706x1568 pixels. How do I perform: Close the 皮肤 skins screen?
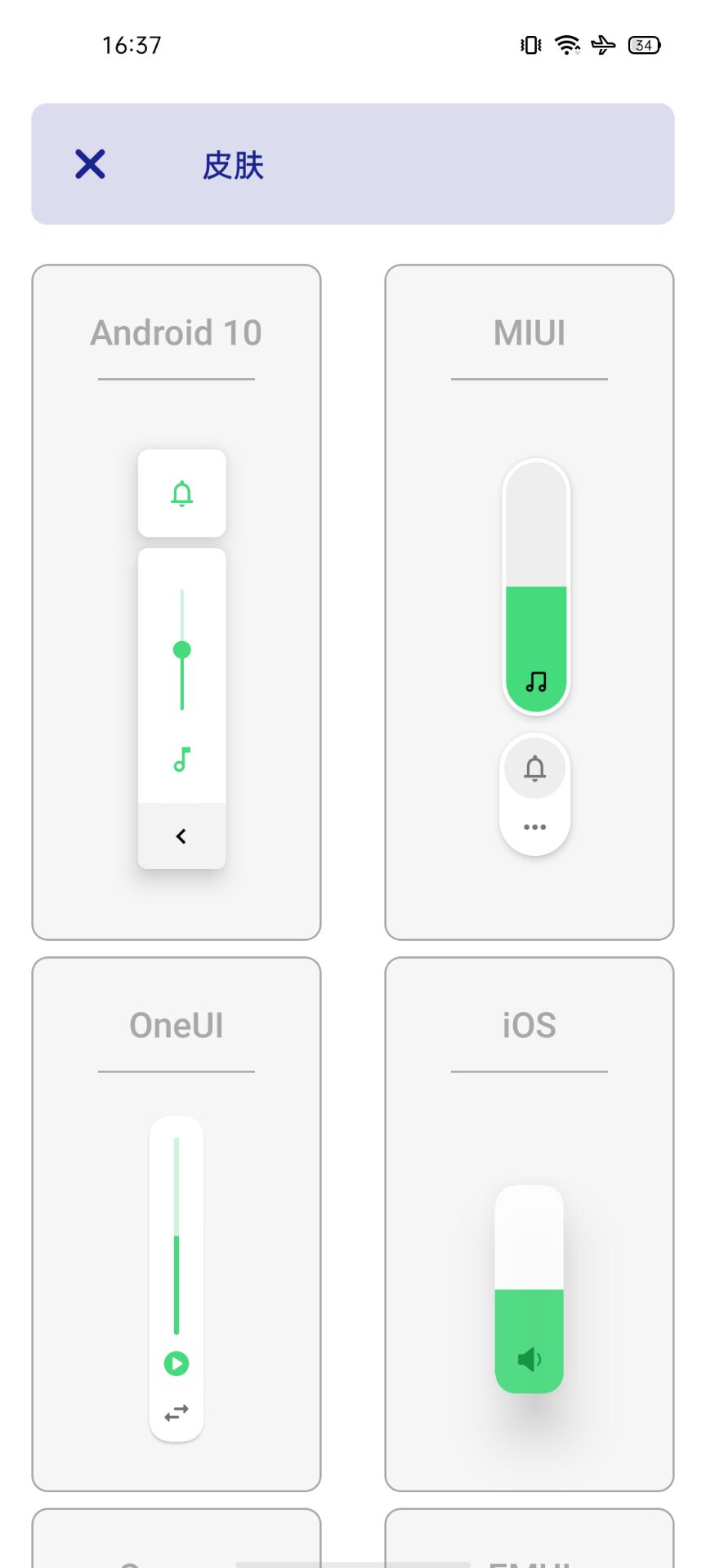pos(90,164)
